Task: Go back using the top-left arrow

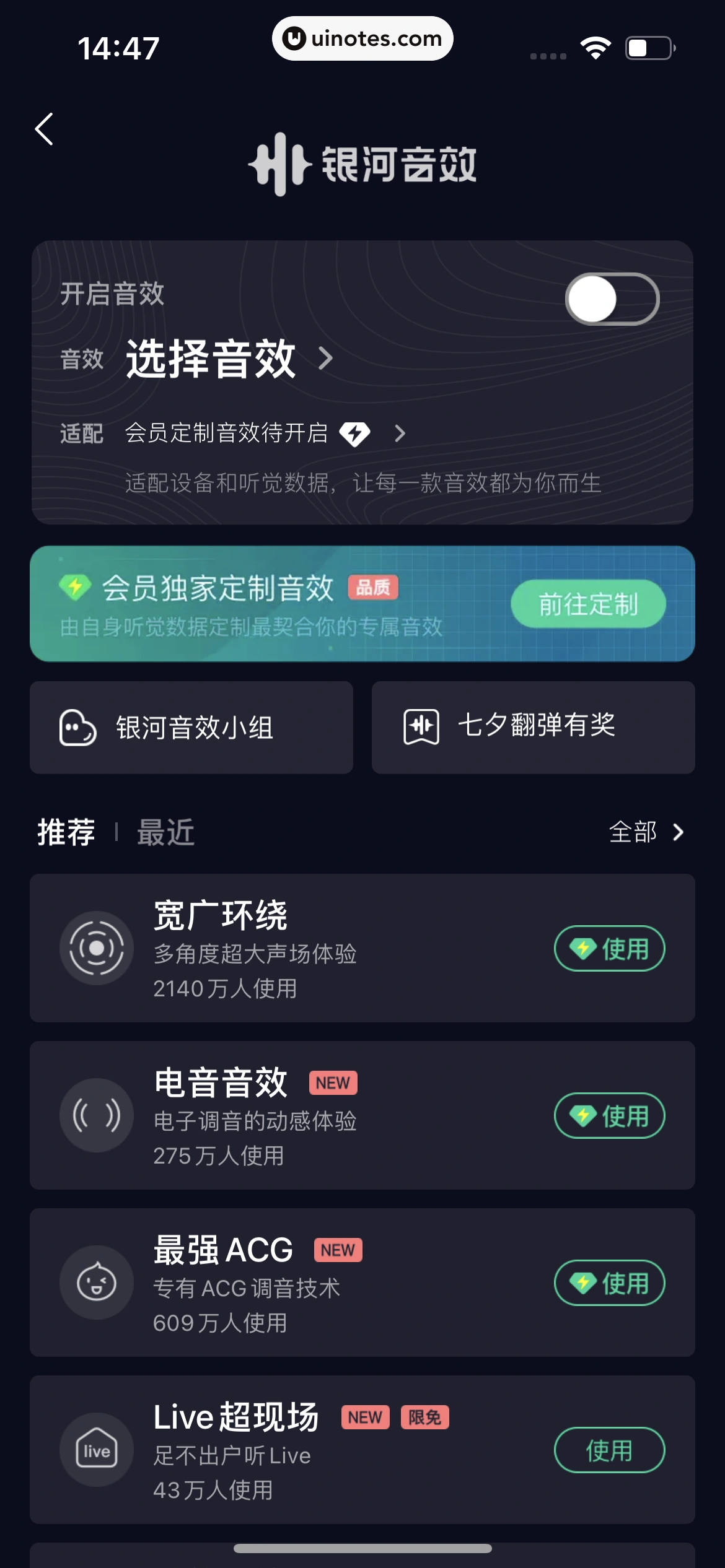Action: pos(45,129)
